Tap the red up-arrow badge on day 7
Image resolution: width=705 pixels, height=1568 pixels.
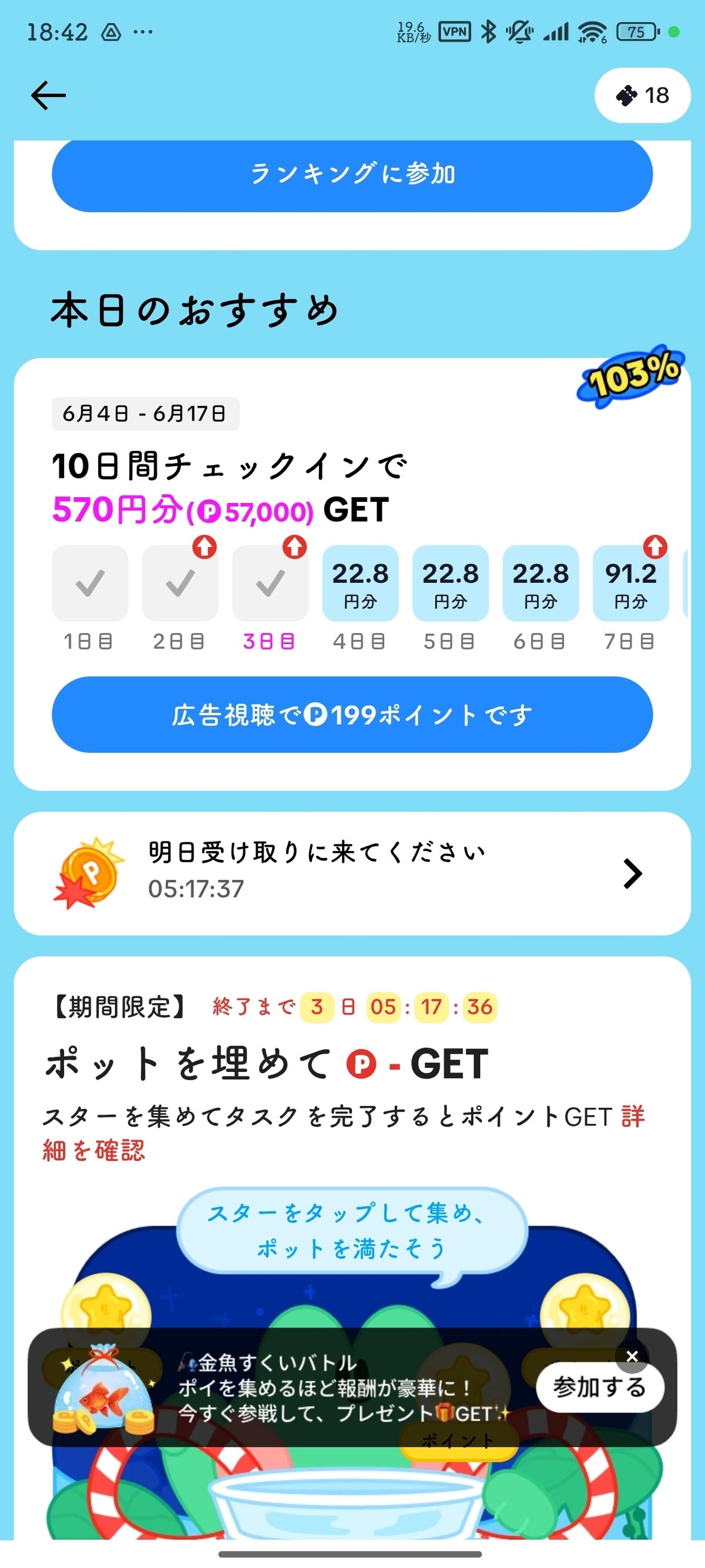click(x=654, y=547)
